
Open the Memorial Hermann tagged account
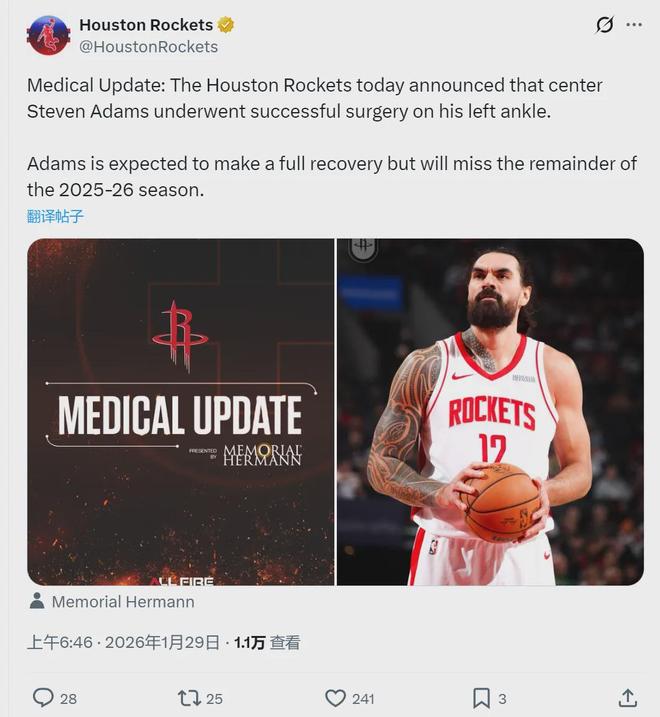coord(123,602)
